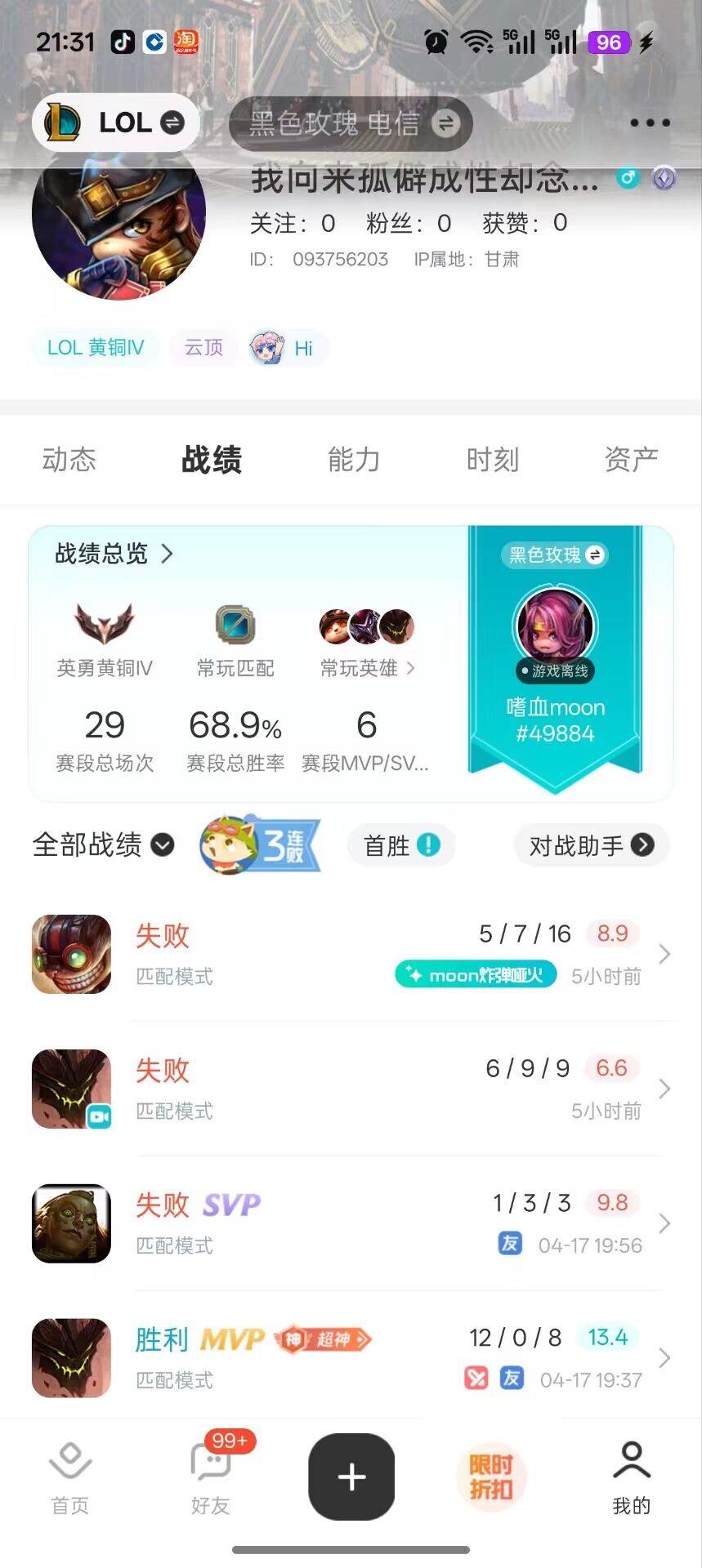The width and height of the screenshot is (702, 1568).
Task: Open the three-dot overflow menu
Action: pos(650,123)
